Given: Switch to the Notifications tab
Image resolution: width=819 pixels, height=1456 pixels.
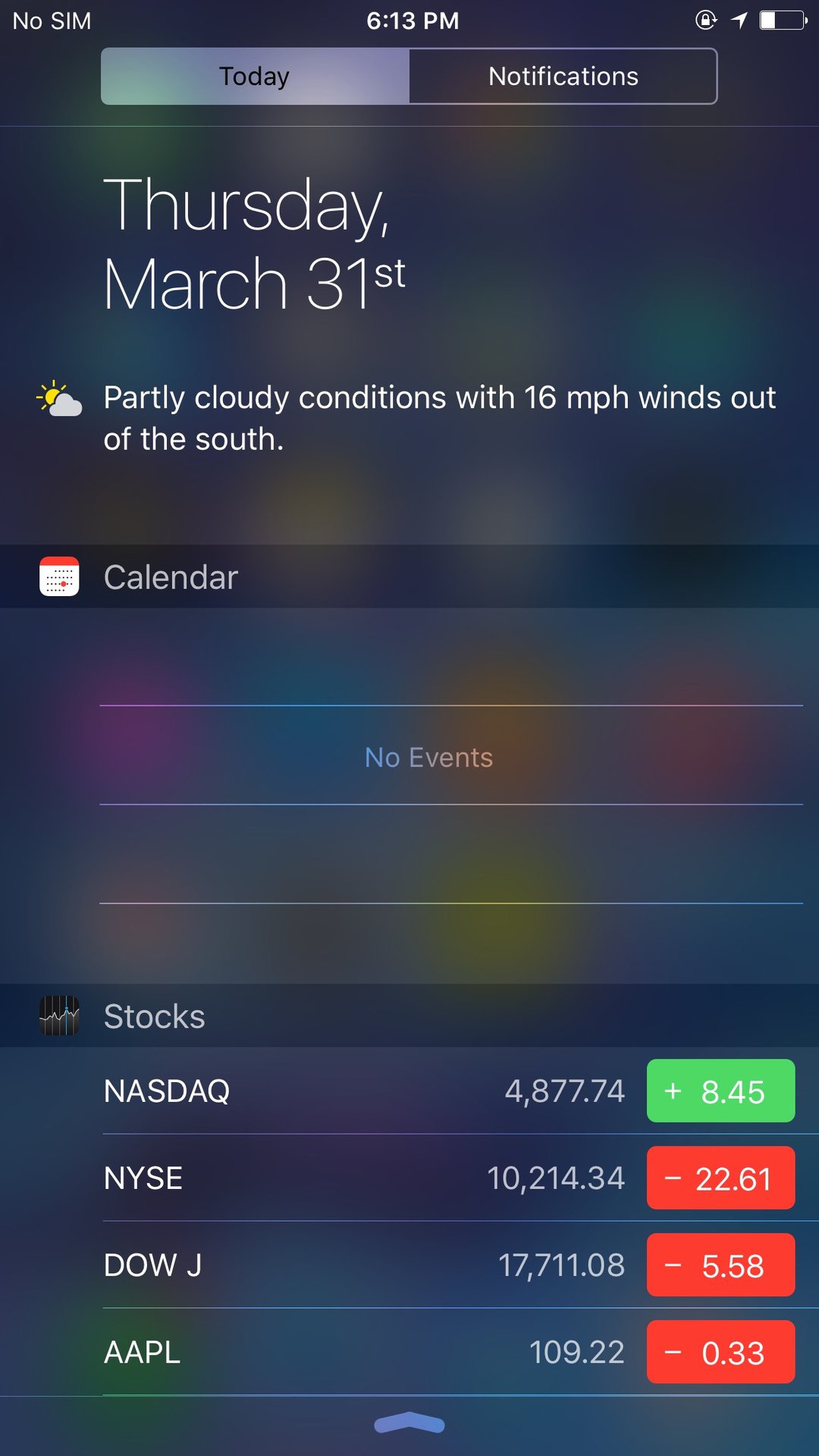Looking at the screenshot, I should (563, 77).
